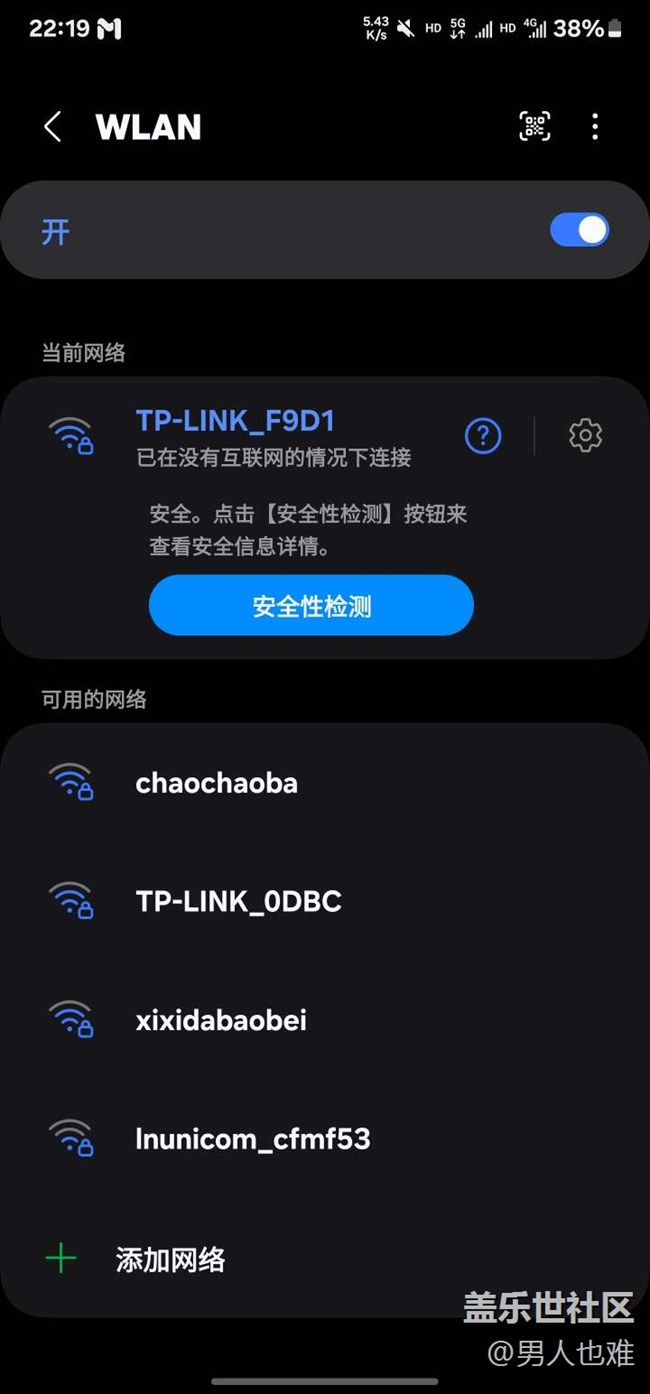Open help for TP-LINK_F9D1 connection
The height and width of the screenshot is (1394, 650).
click(483, 435)
